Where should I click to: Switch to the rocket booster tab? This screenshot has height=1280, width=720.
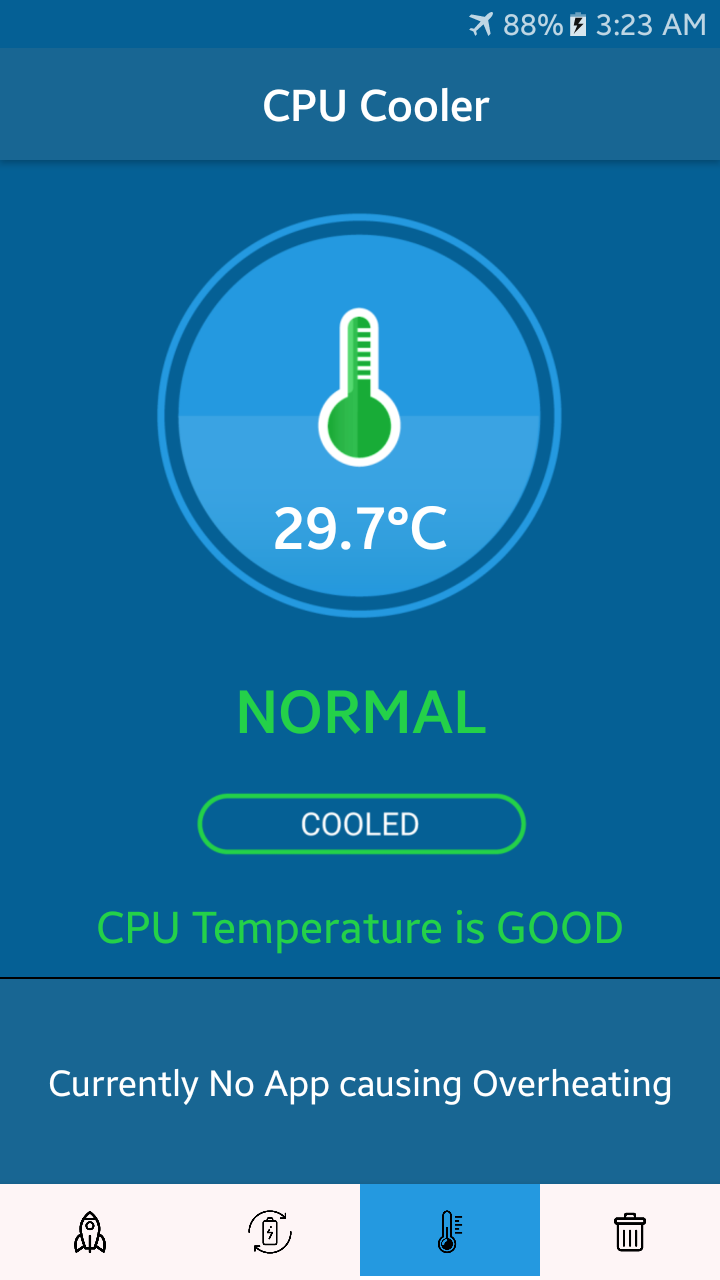[90, 1232]
